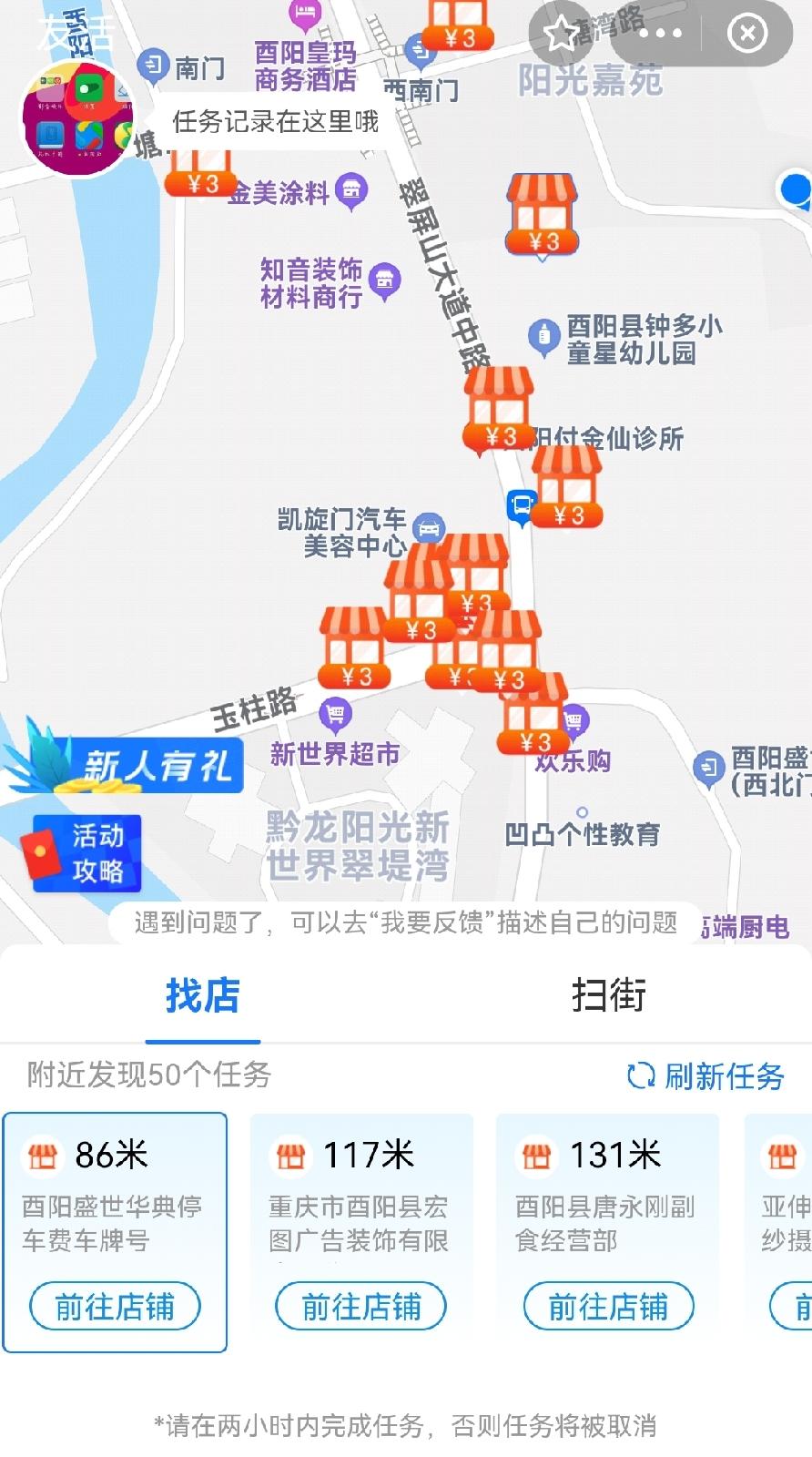Tap the ¥3 store marker near 阳光嘉苑
This screenshot has height=1457, width=812.
coord(541,214)
